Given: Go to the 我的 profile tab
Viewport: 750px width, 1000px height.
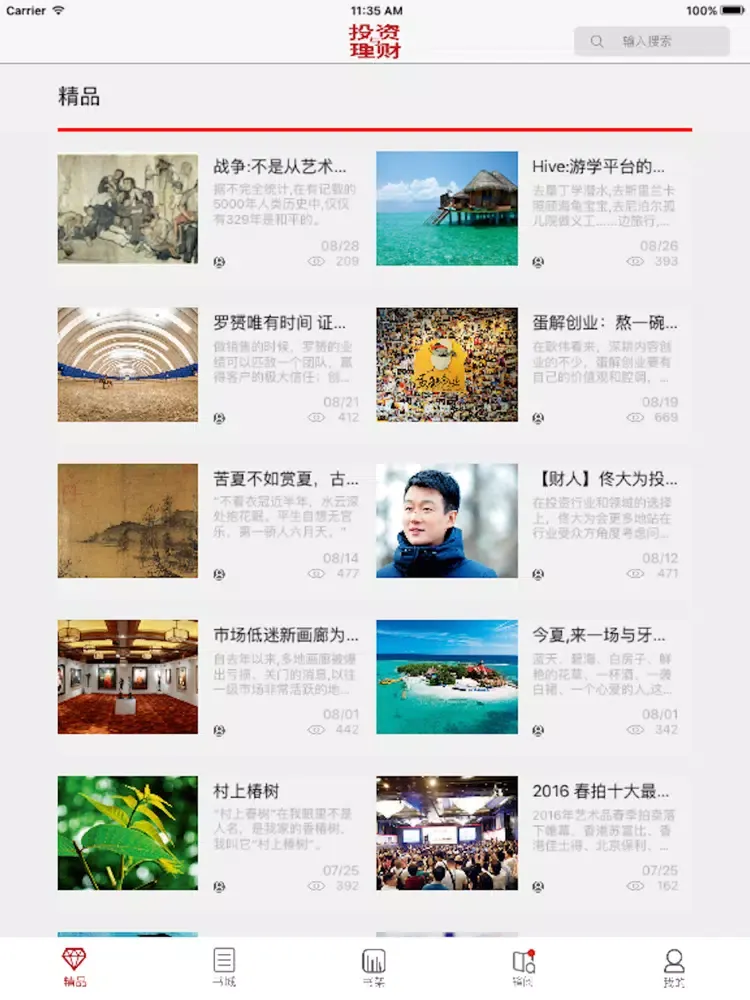Looking at the screenshot, I should click(674, 967).
